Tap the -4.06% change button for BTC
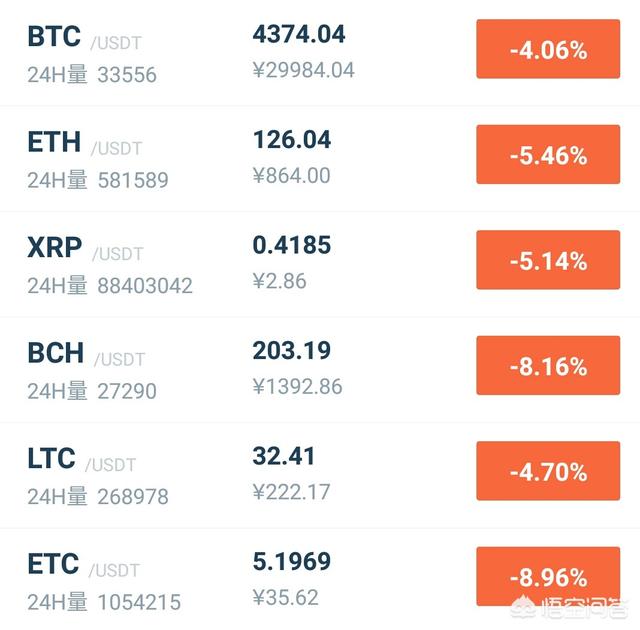The image size is (640, 630). 547,50
